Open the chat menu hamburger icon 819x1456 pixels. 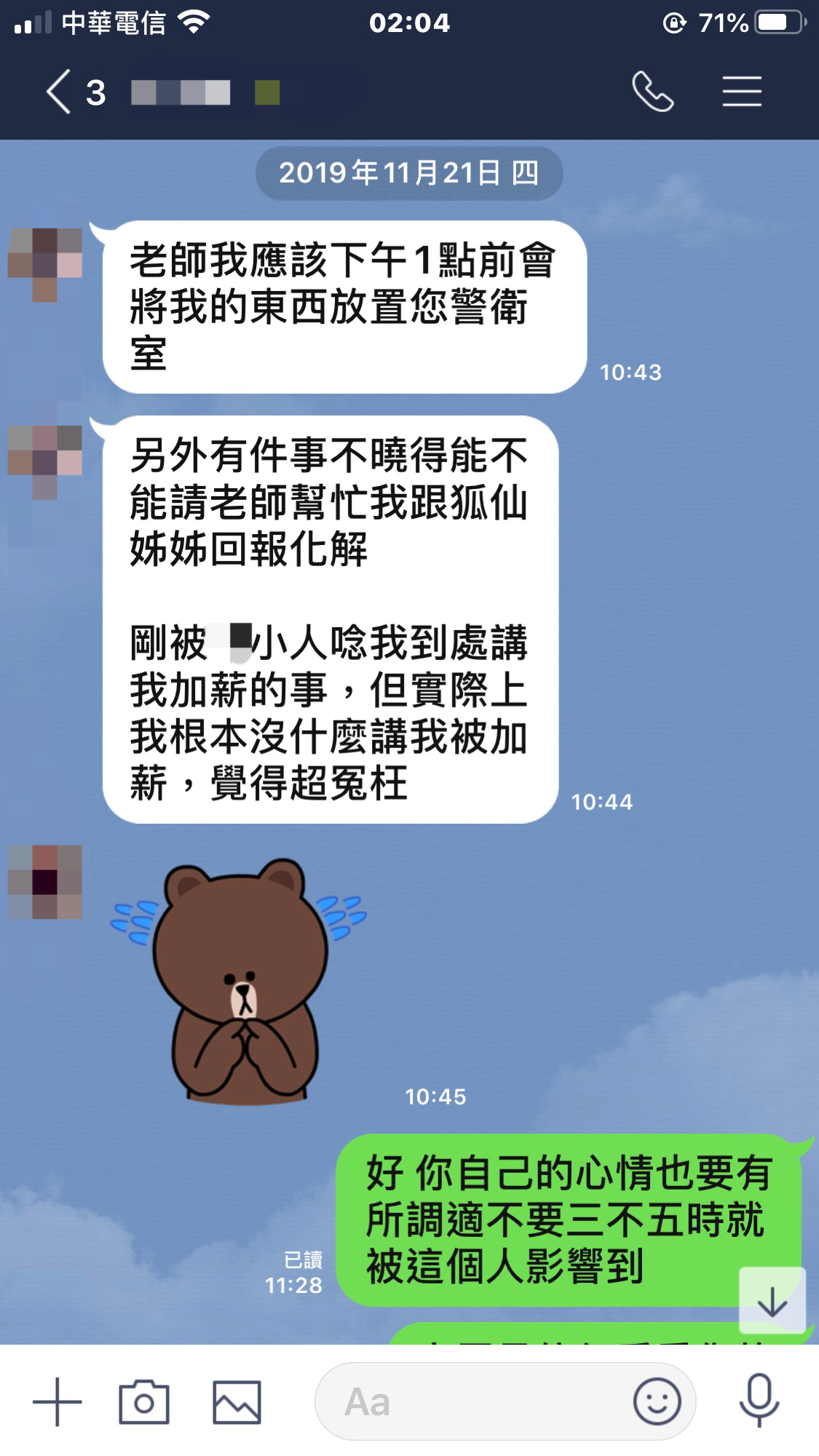pyautogui.click(x=742, y=92)
